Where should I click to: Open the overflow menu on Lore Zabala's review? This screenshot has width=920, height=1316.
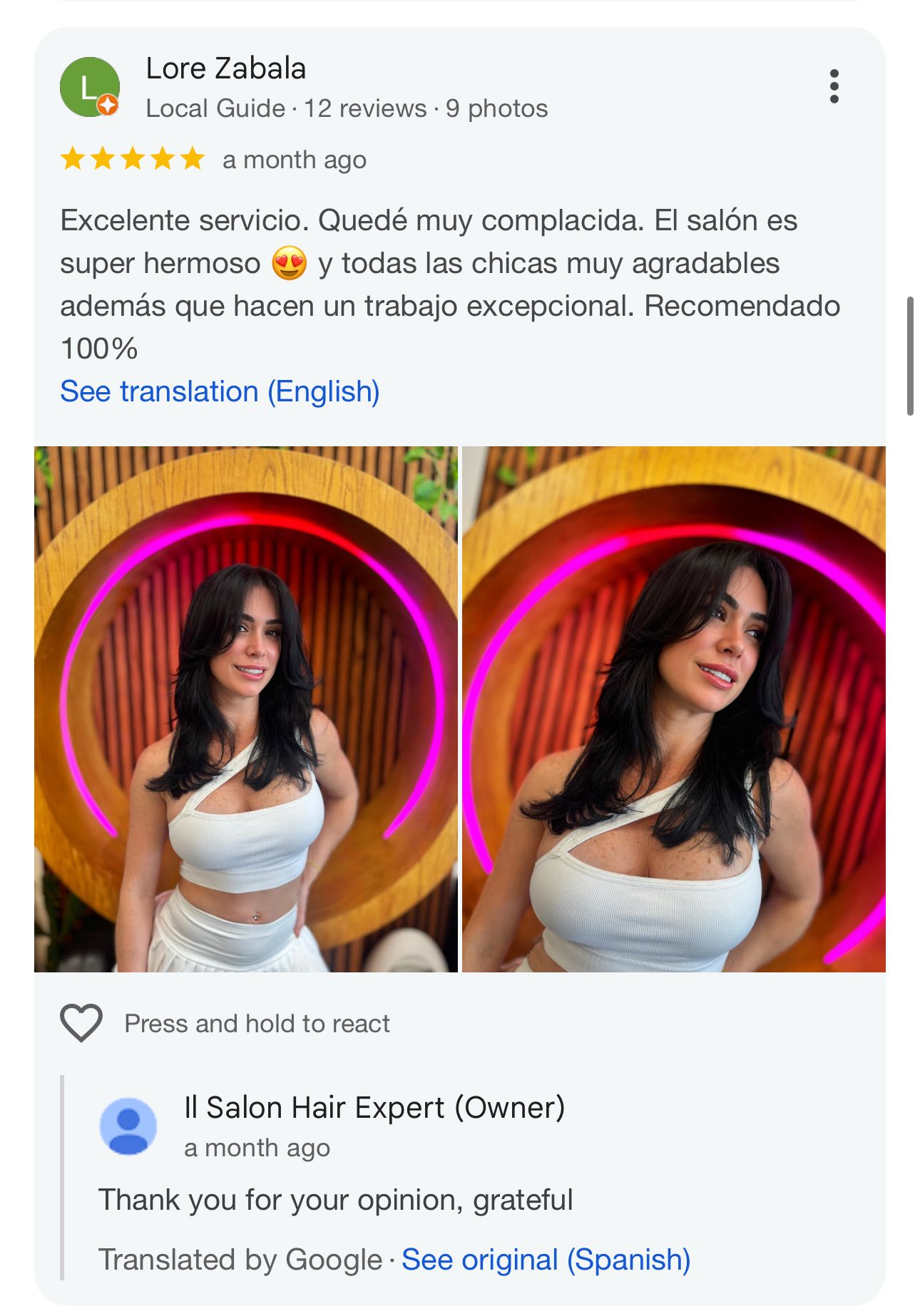[834, 87]
